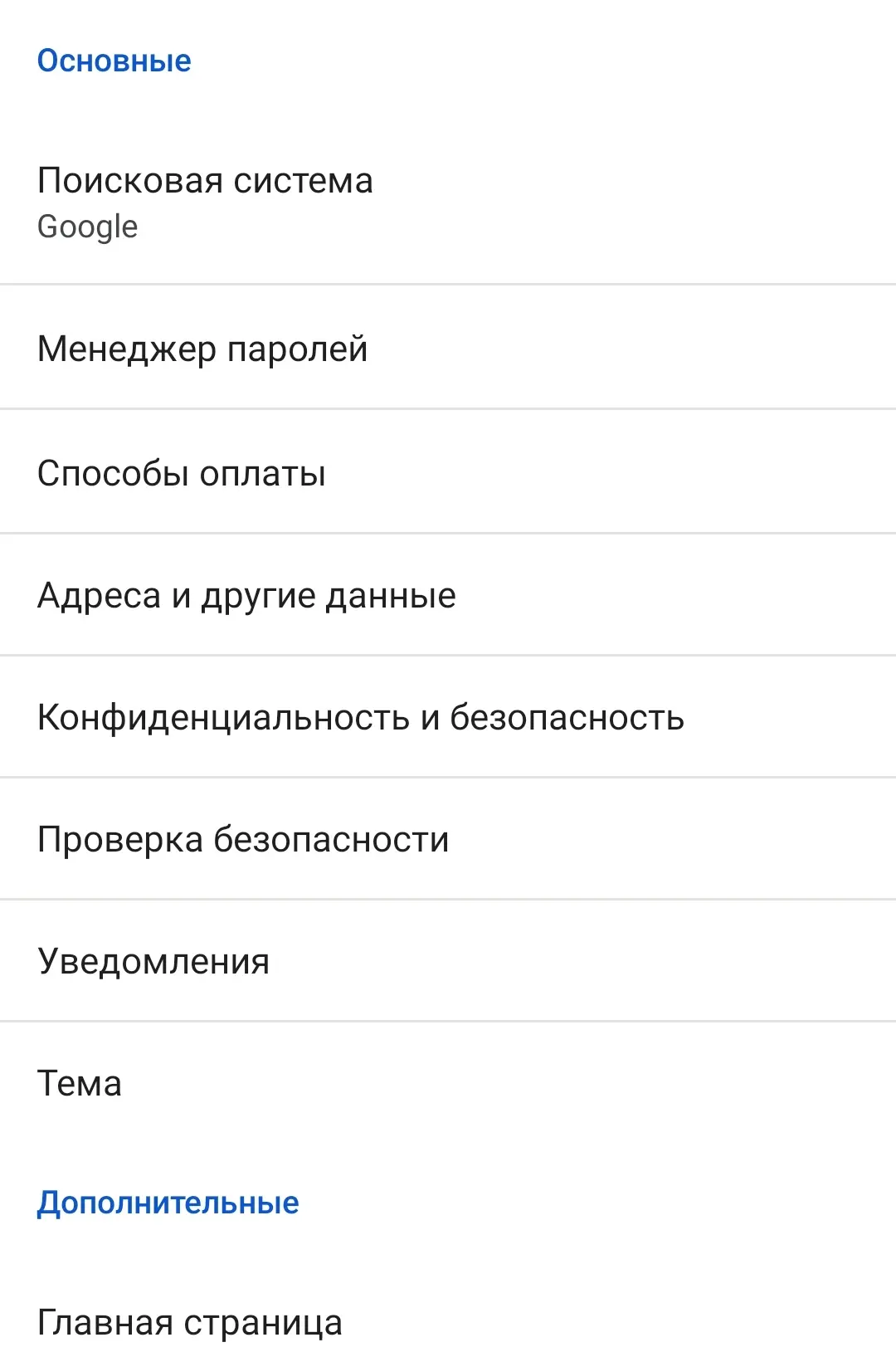
Task: Open Конфиденциальность и безопасность settings
Action: click(361, 717)
